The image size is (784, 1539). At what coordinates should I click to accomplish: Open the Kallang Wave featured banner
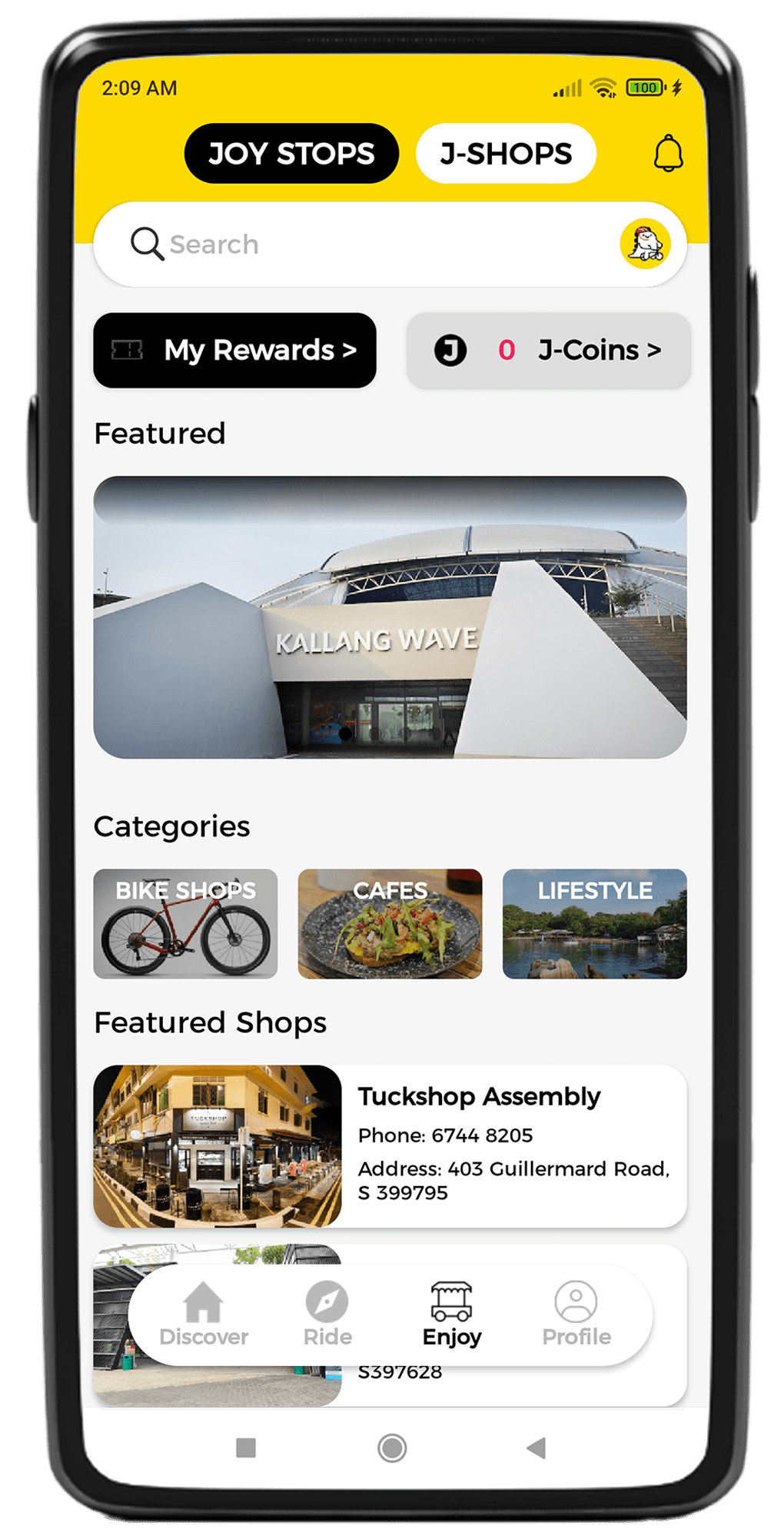[x=390, y=617]
